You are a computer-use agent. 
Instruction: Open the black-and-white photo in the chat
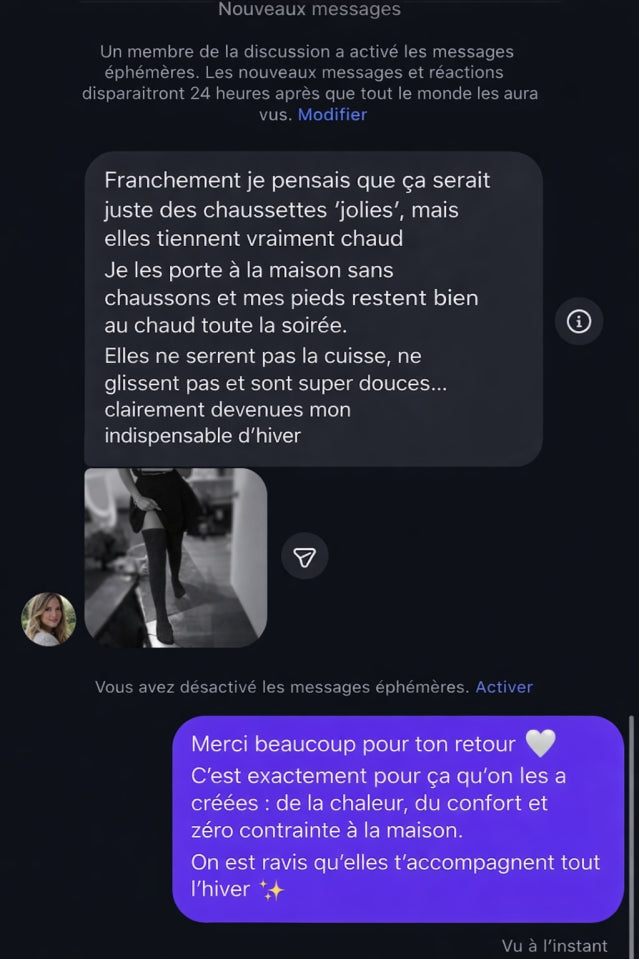coord(176,557)
